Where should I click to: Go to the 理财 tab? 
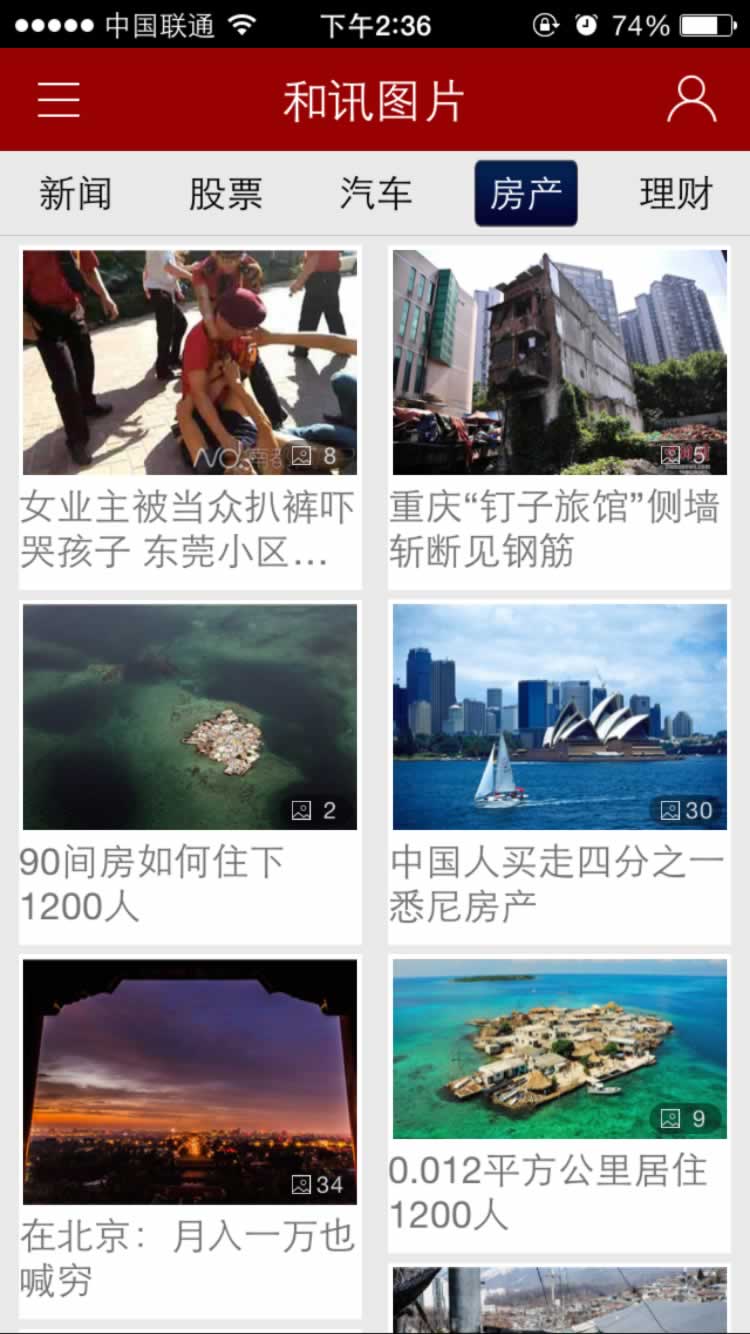pyautogui.click(x=676, y=193)
